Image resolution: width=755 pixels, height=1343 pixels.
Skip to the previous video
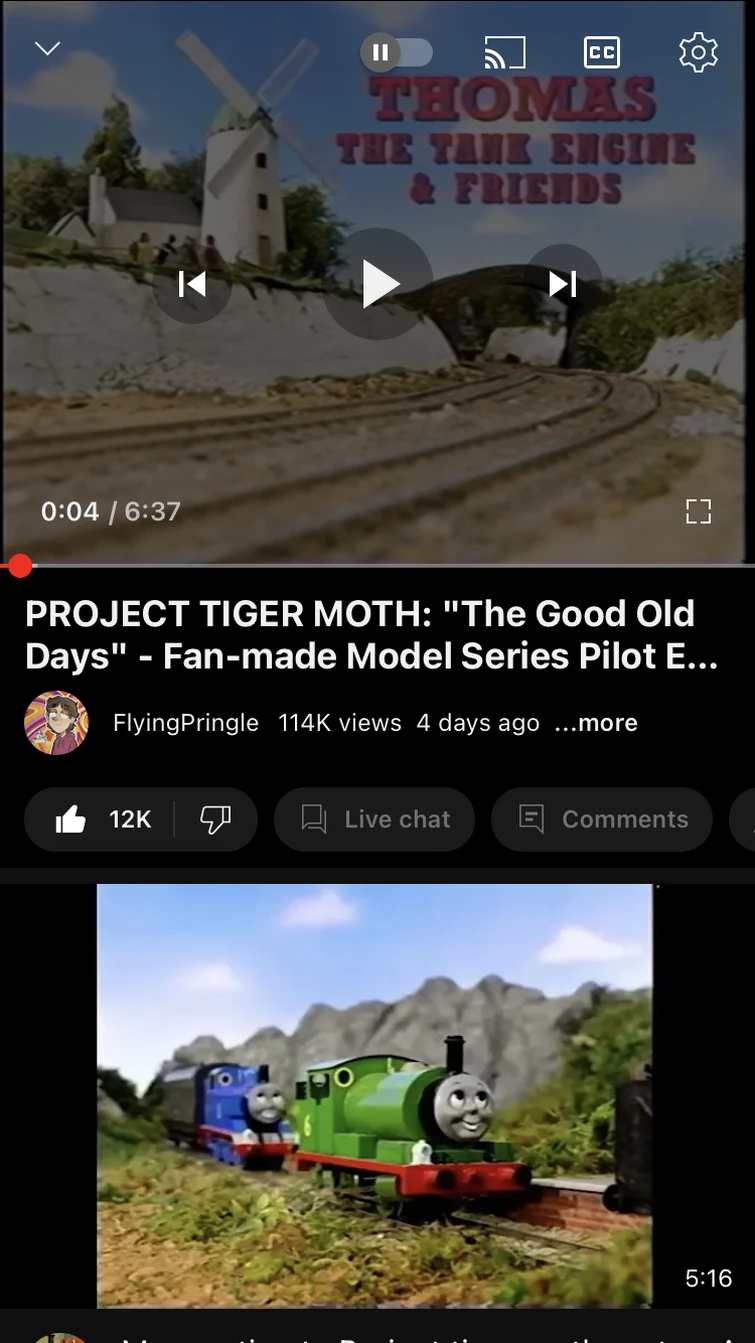tap(192, 284)
